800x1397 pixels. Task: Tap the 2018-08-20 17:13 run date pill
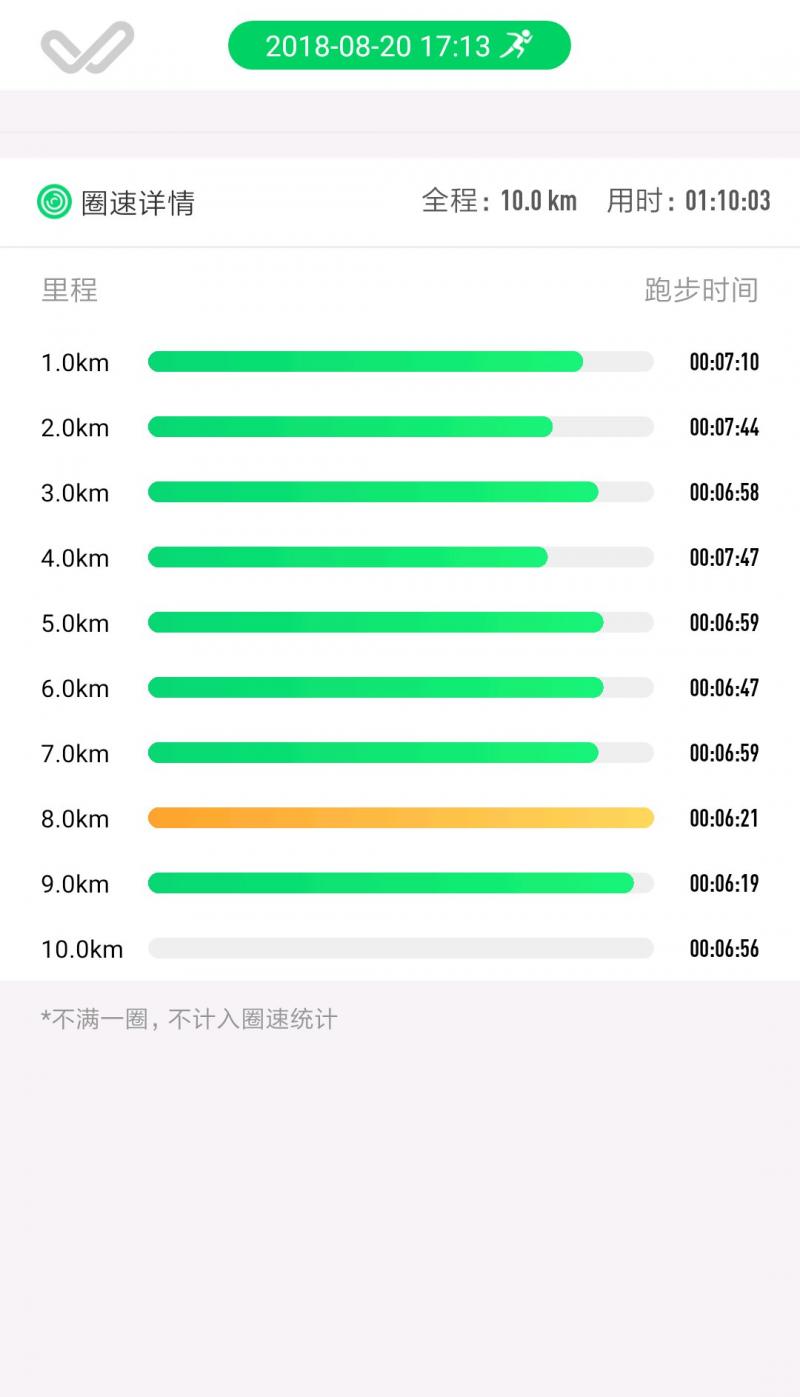tap(399, 45)
